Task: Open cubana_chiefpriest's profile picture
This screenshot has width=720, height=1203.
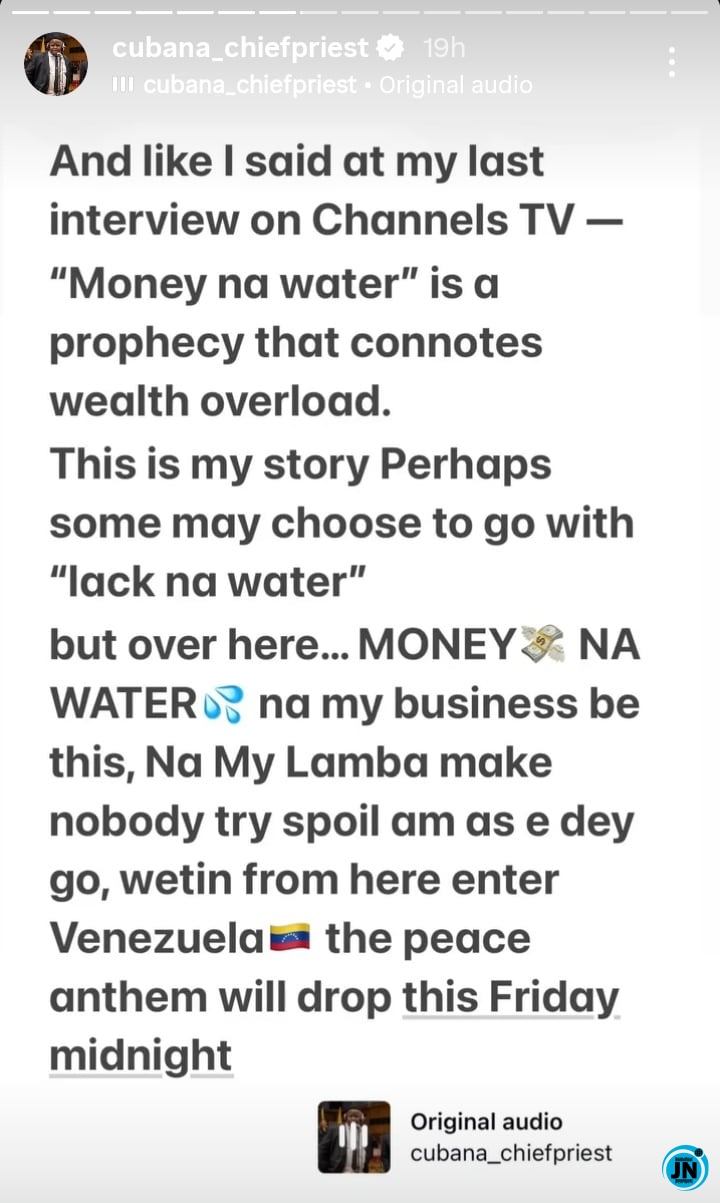Action: coord(56,63)
